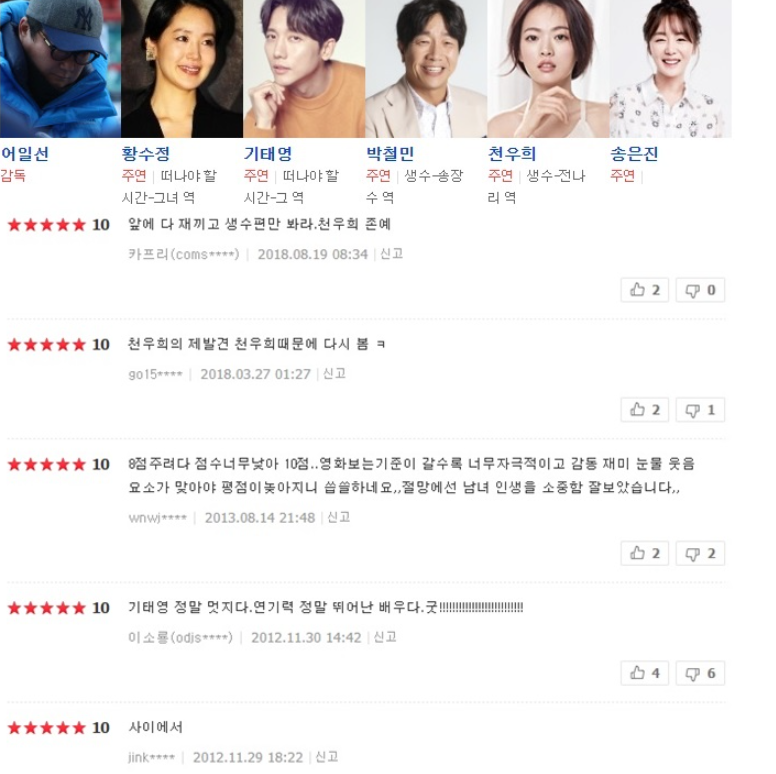Open actor 박철민's name link
The image size is (776, 774).
tap(390, 154)
